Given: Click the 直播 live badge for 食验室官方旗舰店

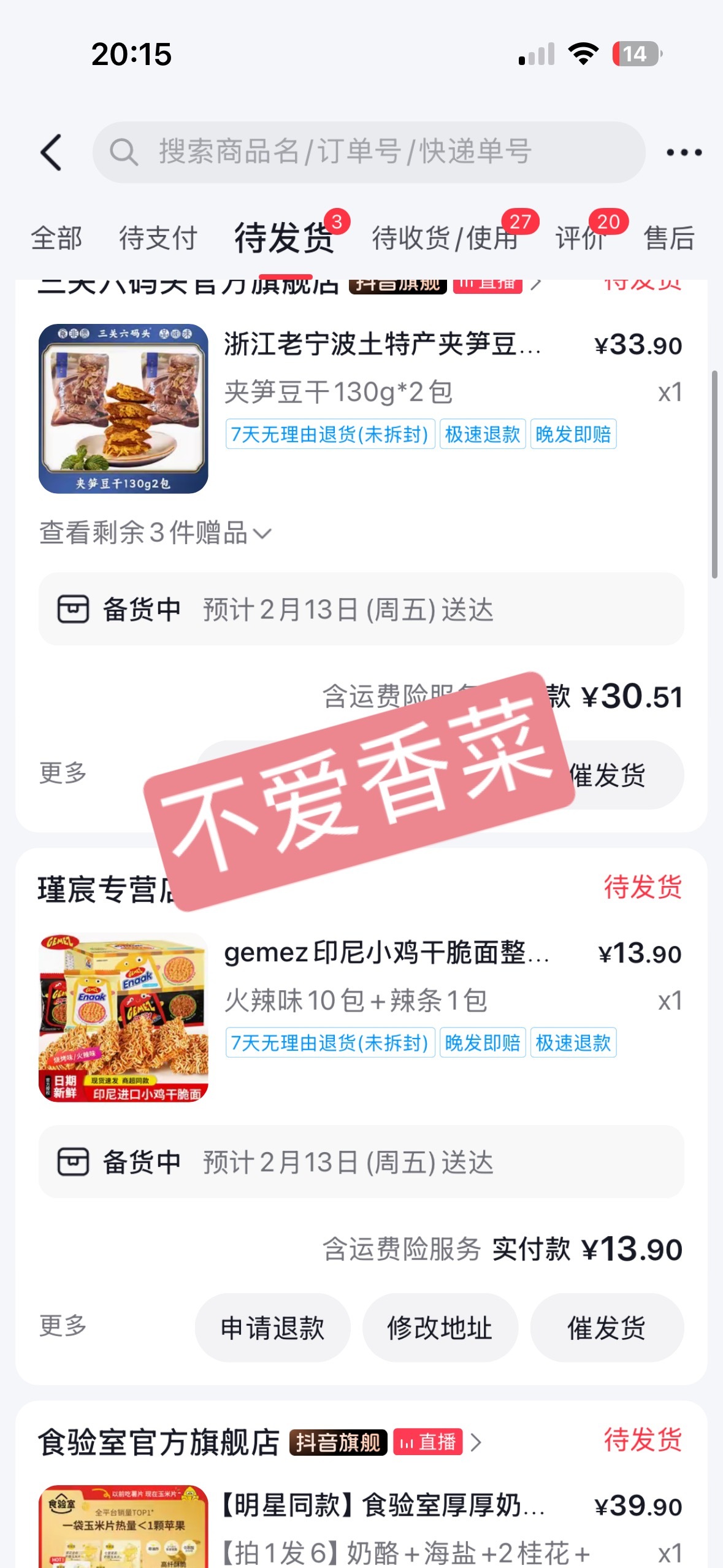Looking at the screenshot, I should (427, 1442).
